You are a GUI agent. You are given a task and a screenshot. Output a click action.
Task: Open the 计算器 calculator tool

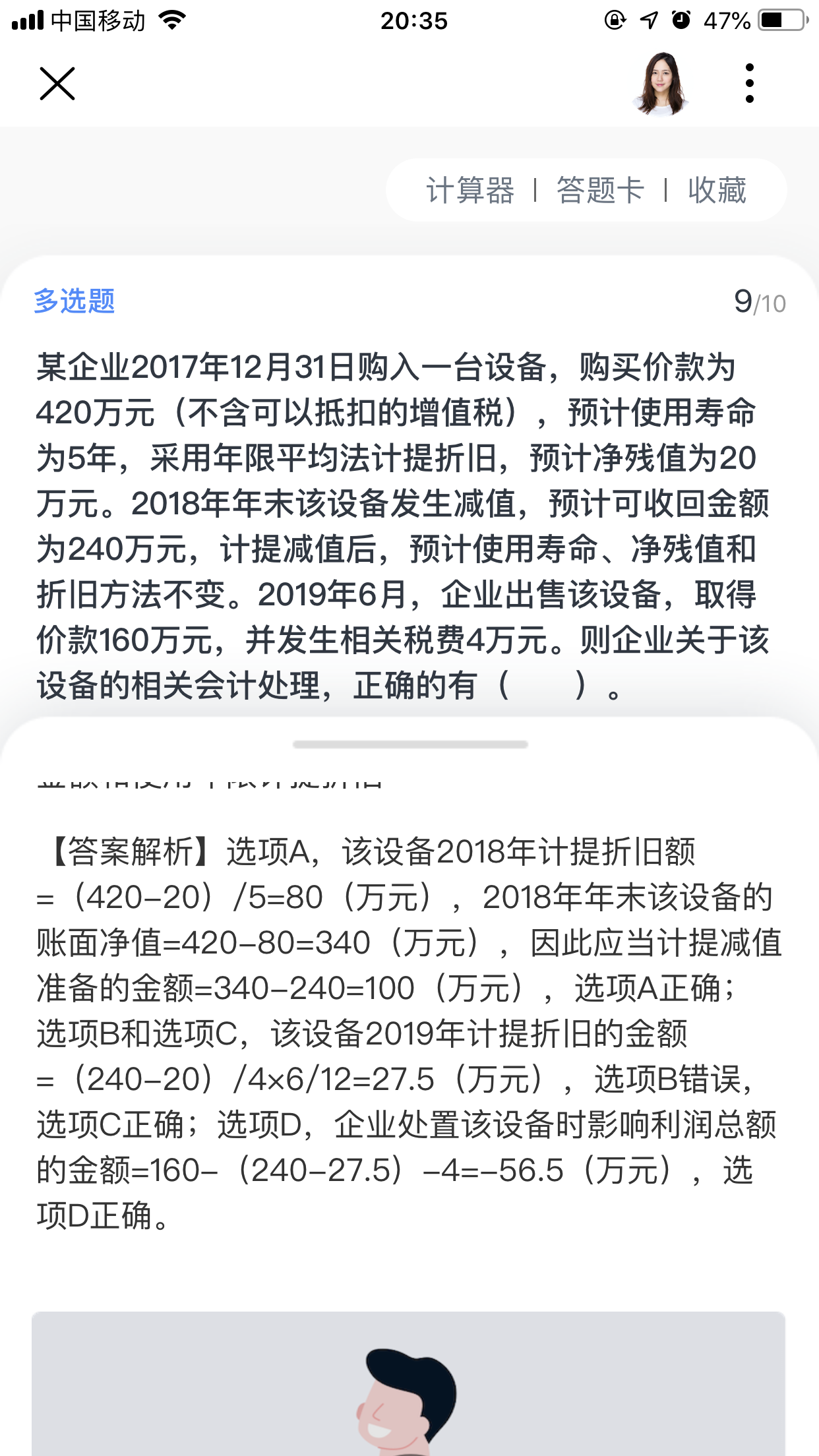[x=470, y=191]
